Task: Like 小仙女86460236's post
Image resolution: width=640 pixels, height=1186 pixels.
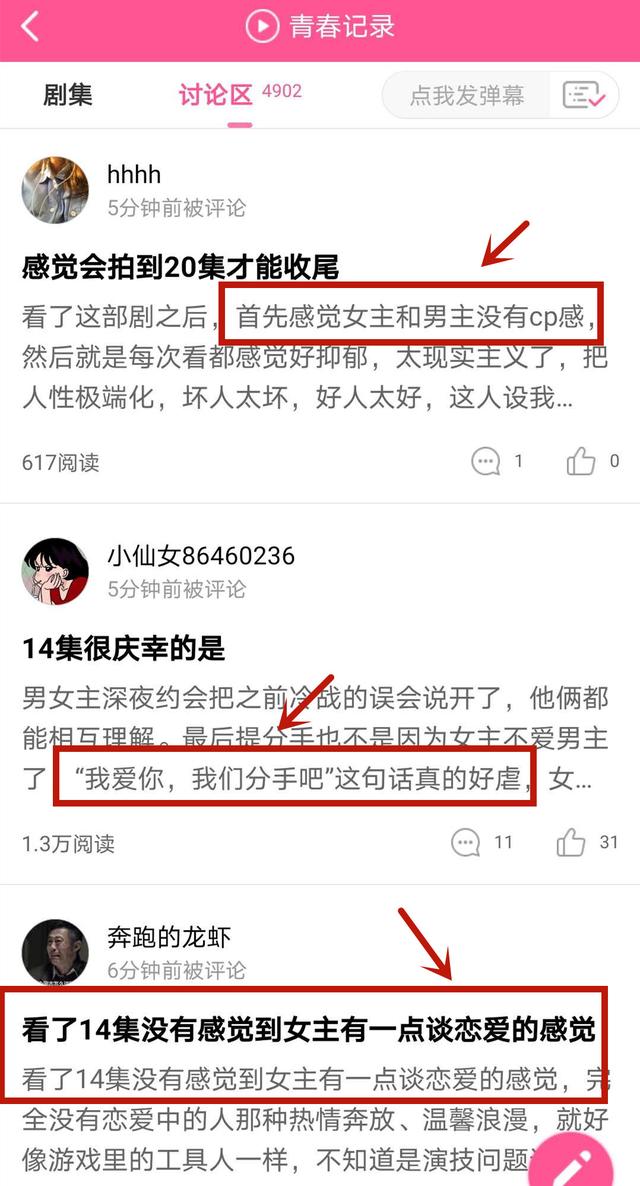Action: click(572, 842)
